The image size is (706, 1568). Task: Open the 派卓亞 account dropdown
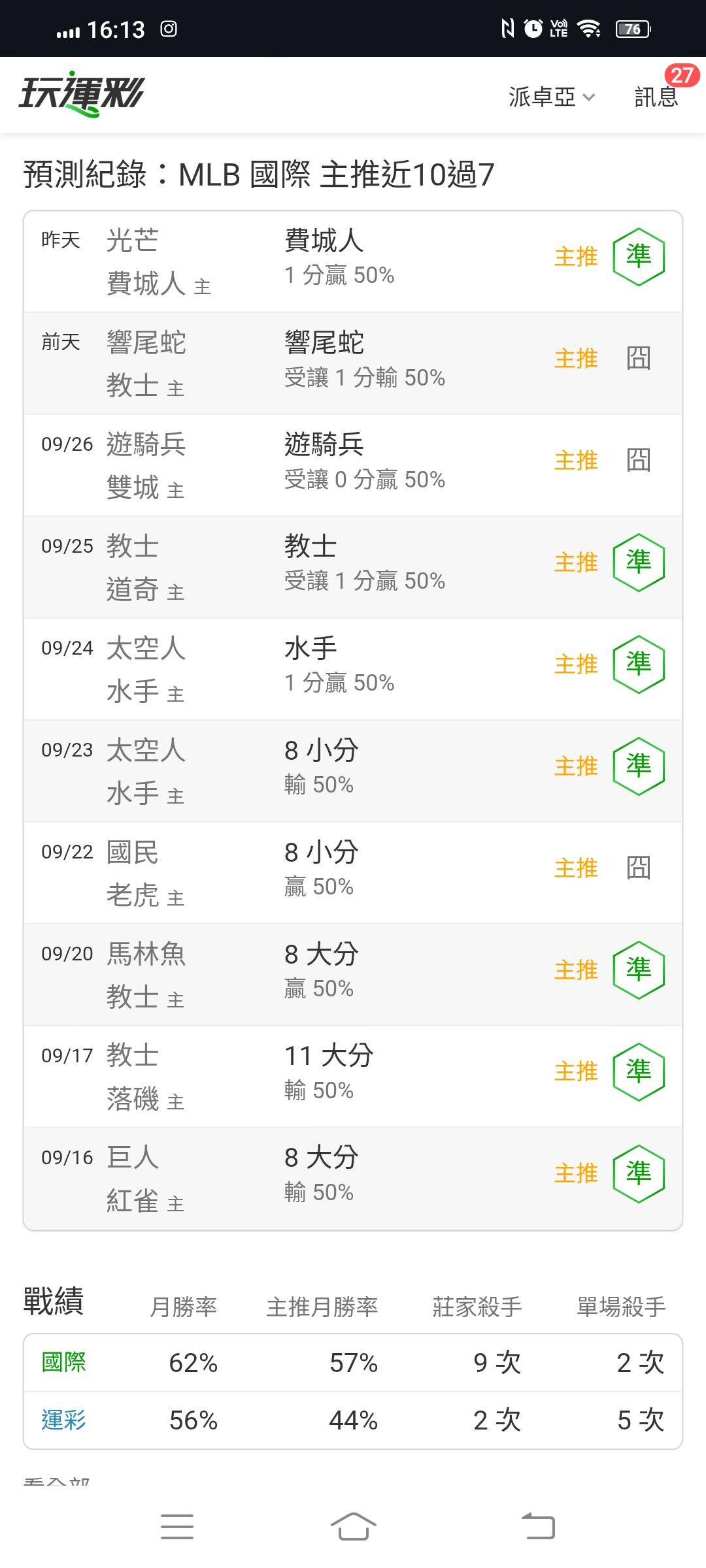coord(552,97)
